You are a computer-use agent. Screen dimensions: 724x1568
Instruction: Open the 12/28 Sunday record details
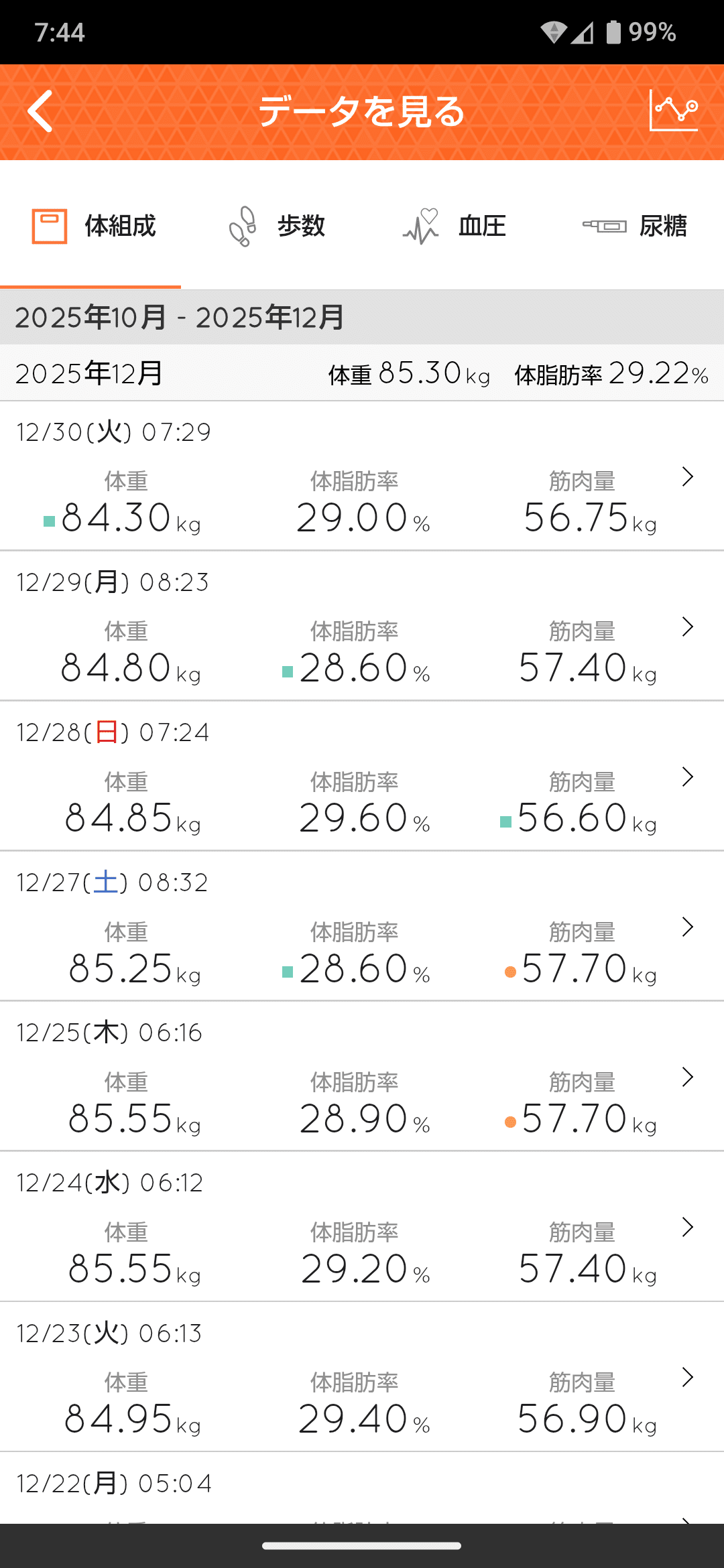click(688, 777)
